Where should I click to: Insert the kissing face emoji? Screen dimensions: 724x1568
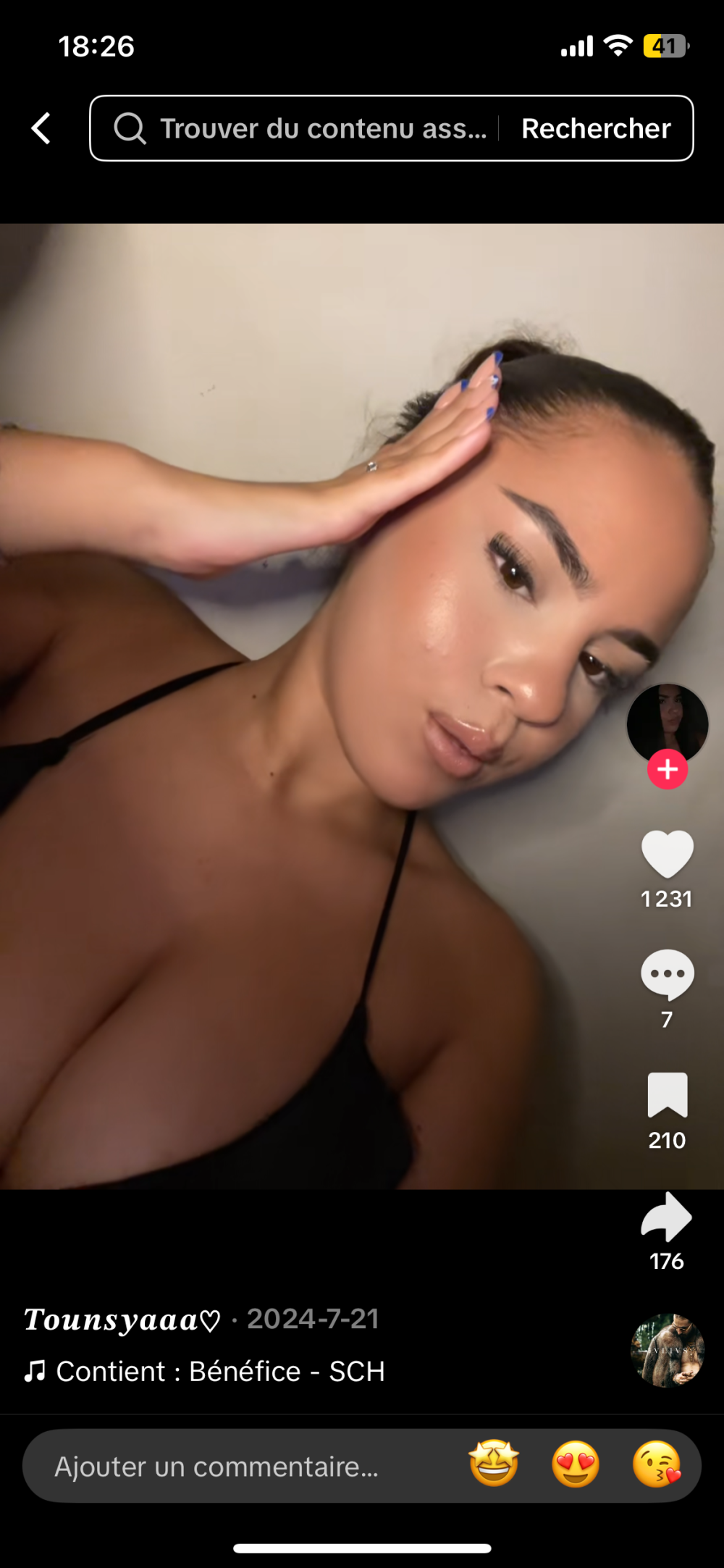(x=657, y=1464)
